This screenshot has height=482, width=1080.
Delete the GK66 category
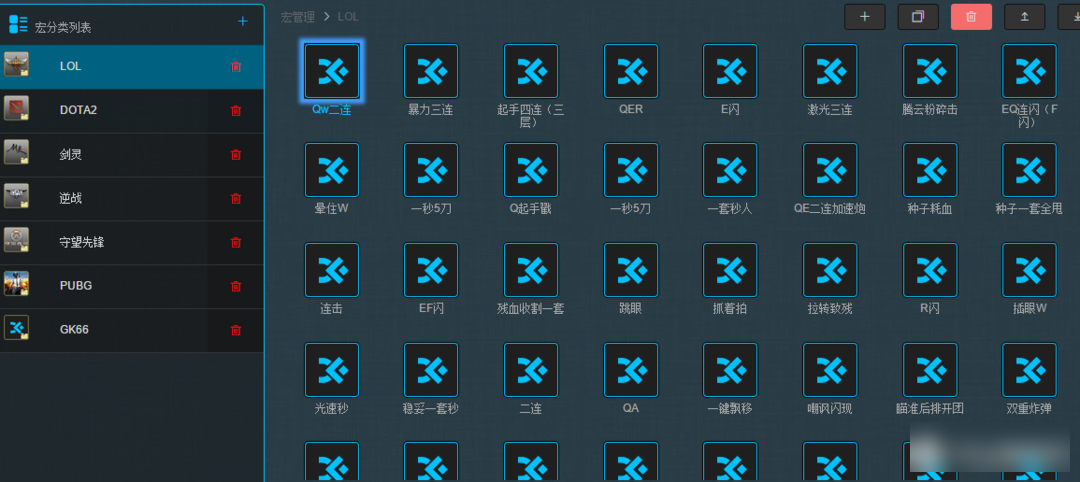pos(236,330)
